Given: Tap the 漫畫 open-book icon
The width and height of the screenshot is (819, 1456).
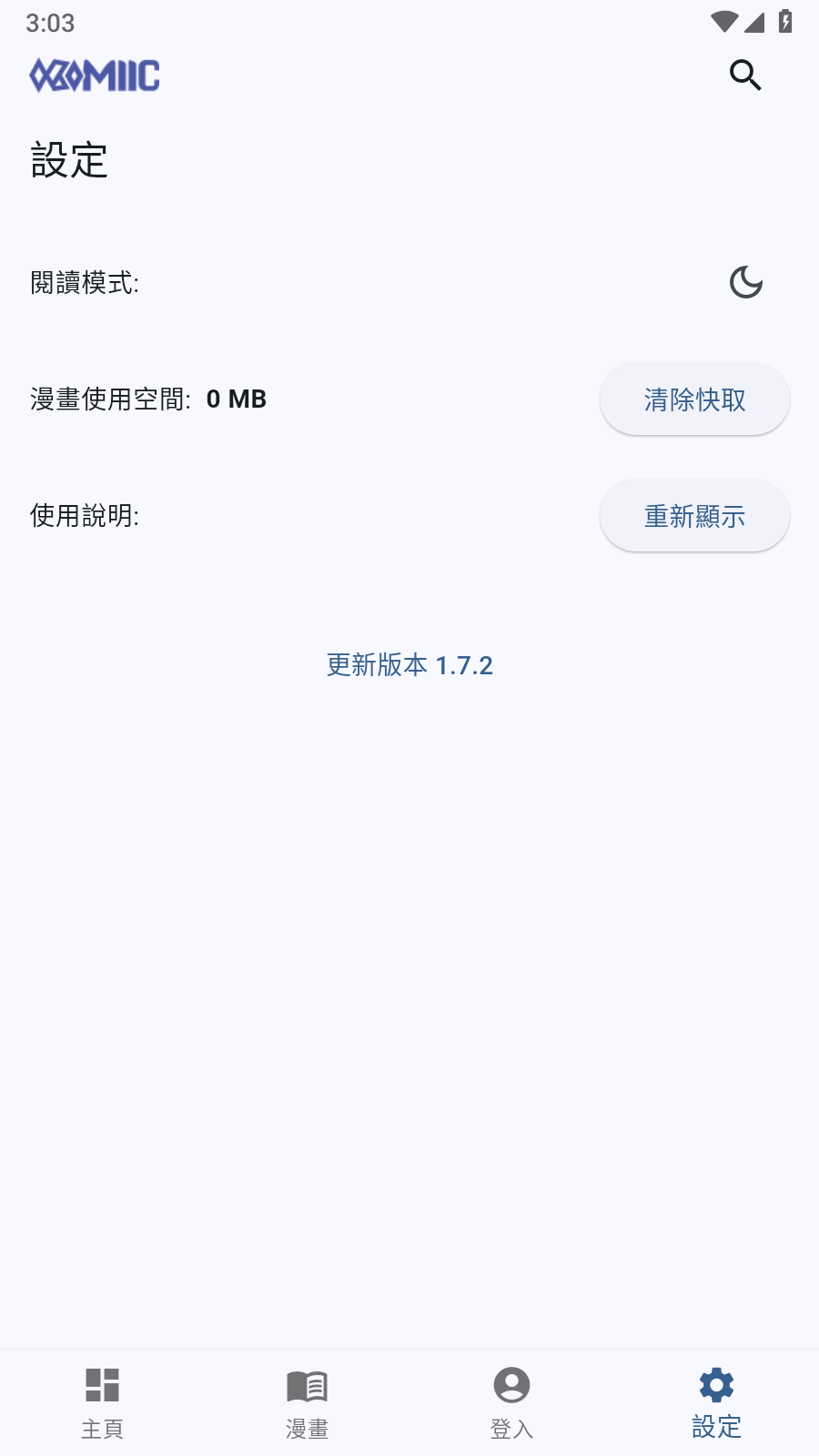Looking at the screenshot, I should click(x=307, y=1385).
